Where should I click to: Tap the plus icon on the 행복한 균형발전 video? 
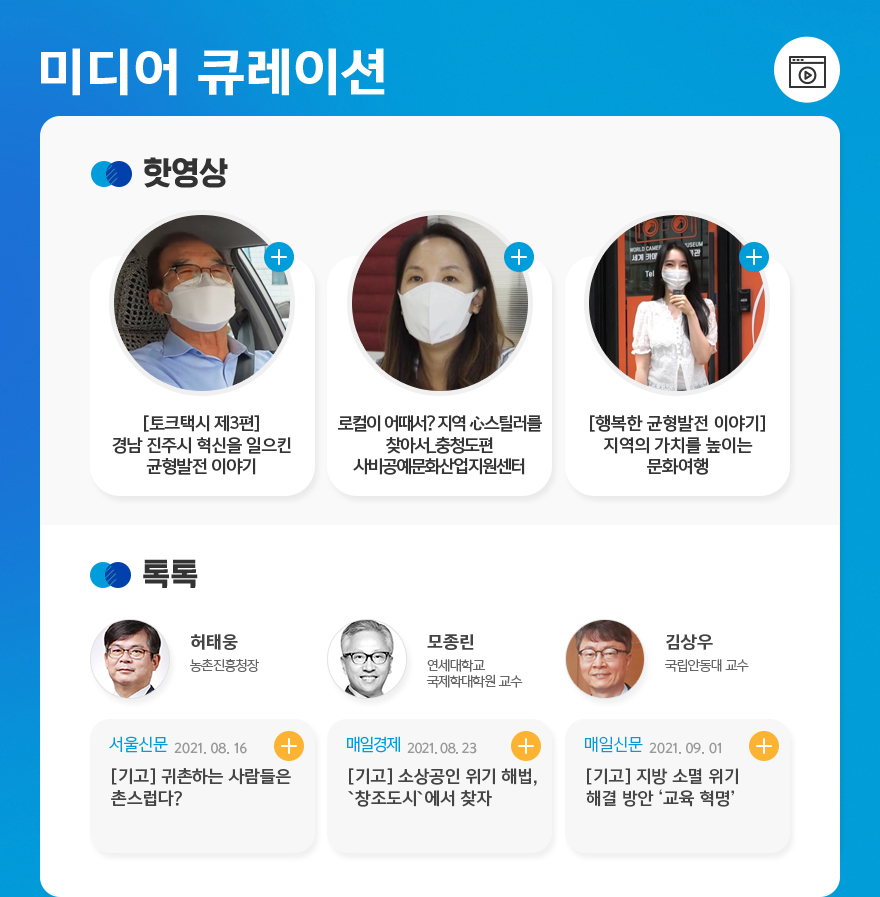[x=753, y=257]
